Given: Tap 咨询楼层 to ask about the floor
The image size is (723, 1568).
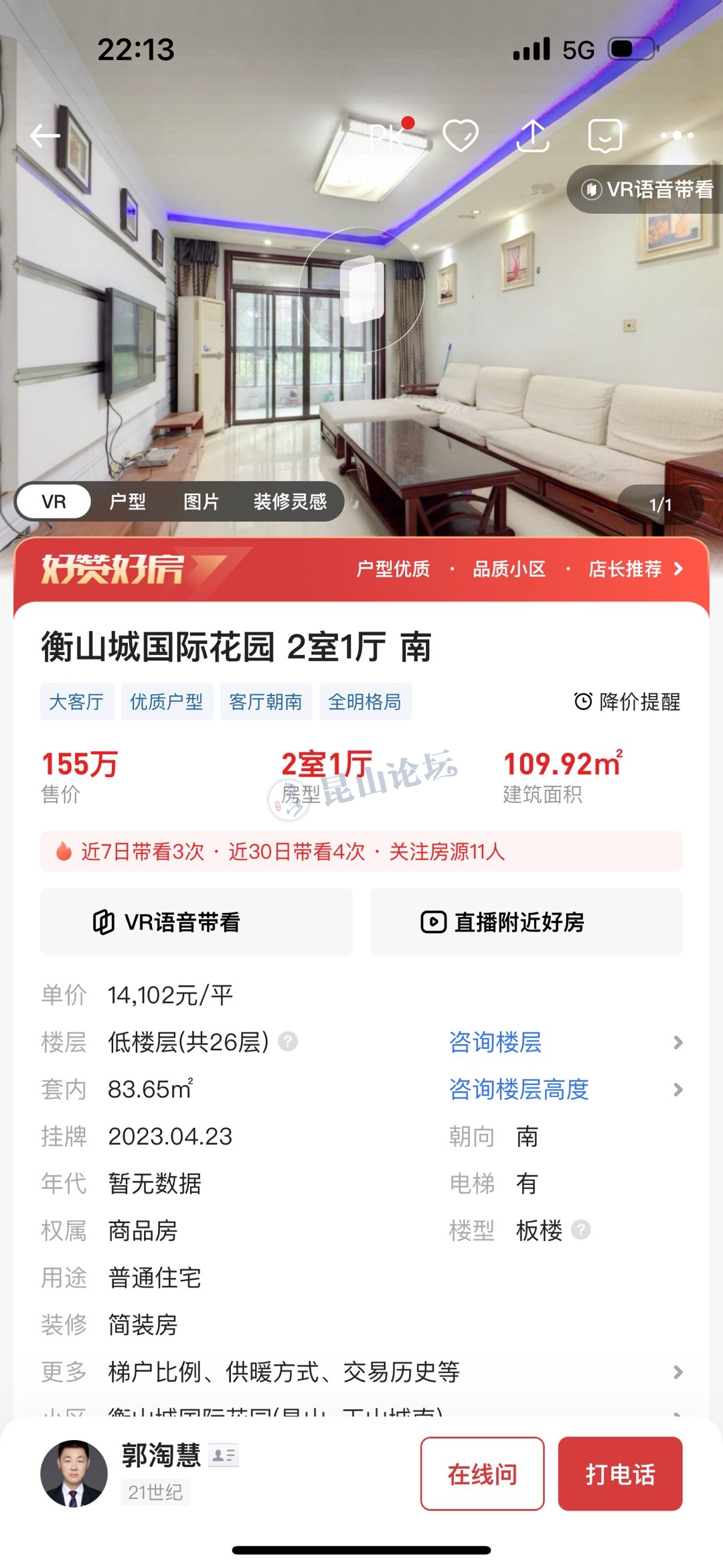Looking at the screenshot, I should click(495, 1042).
